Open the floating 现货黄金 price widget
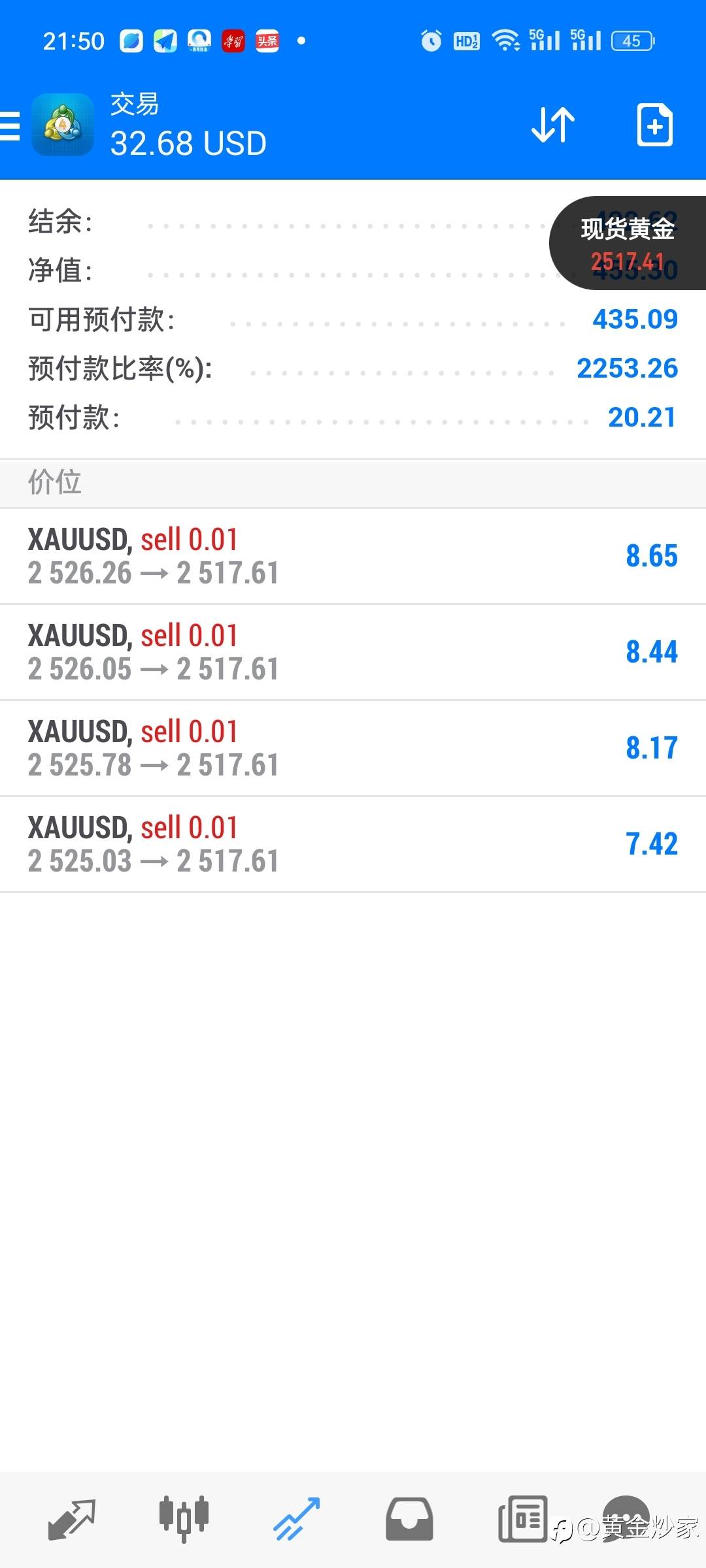Image resolution: width=706 pixels, height=1568 pixels. (x=626, y=243)
